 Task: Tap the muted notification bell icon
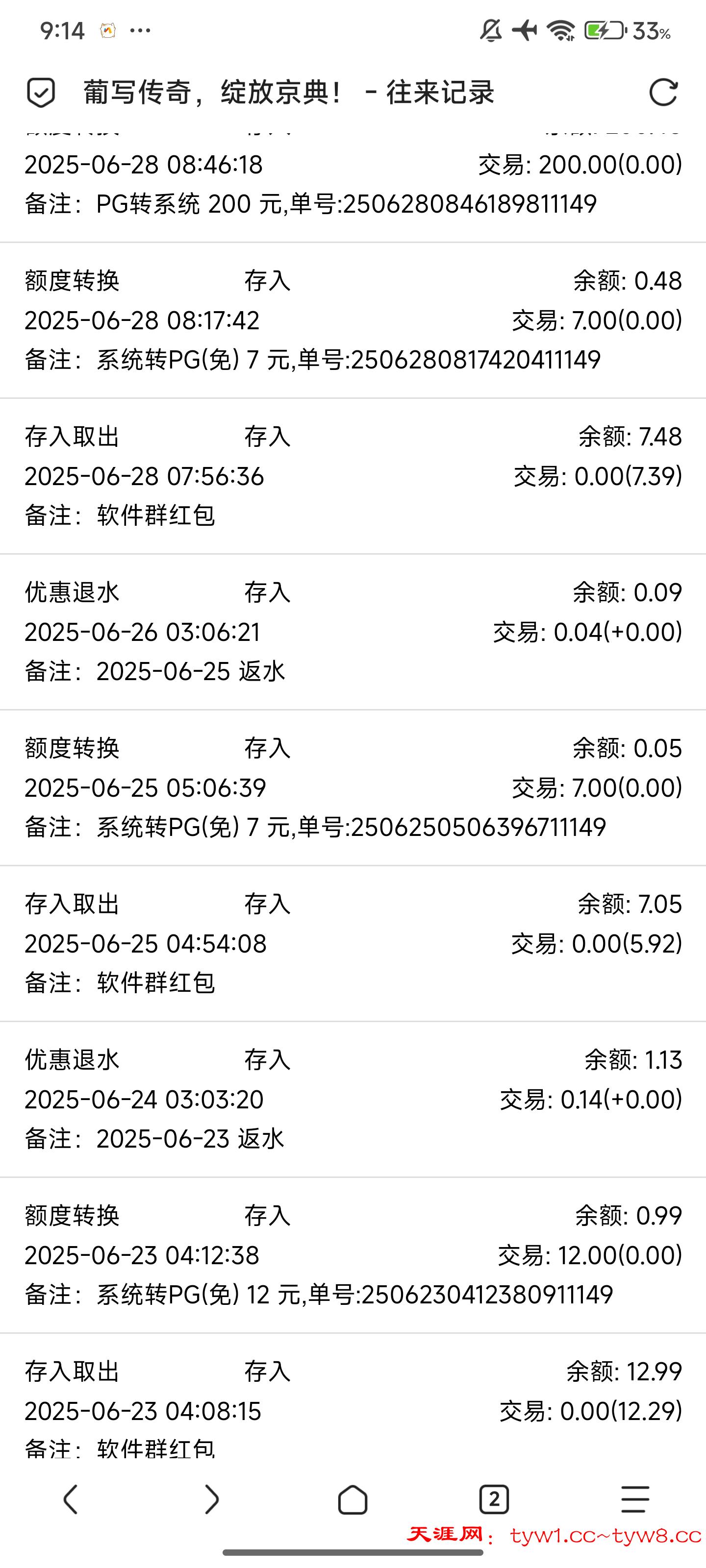[490, 29]
